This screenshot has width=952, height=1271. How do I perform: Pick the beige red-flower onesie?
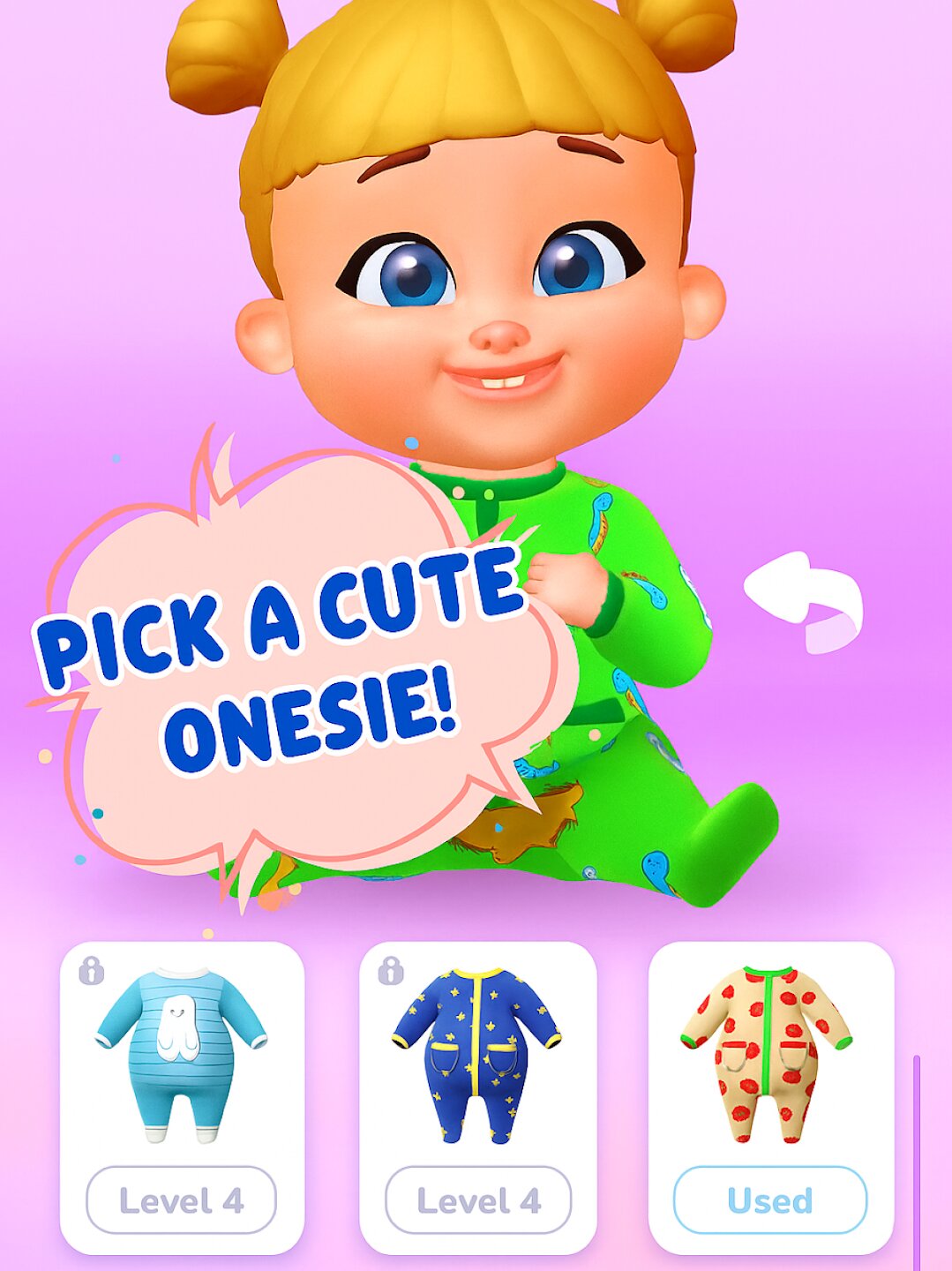click(768, 1055)
